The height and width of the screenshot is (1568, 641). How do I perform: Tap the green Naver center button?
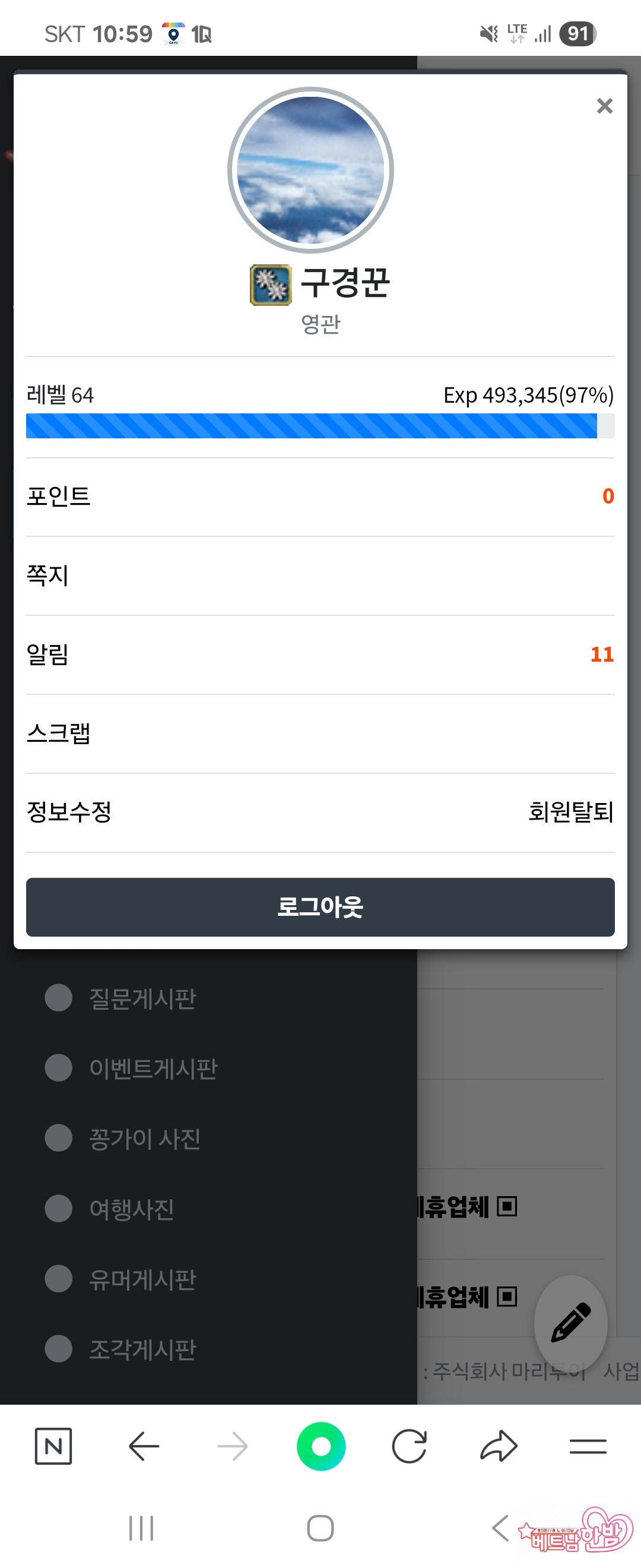coord(320,1446)
